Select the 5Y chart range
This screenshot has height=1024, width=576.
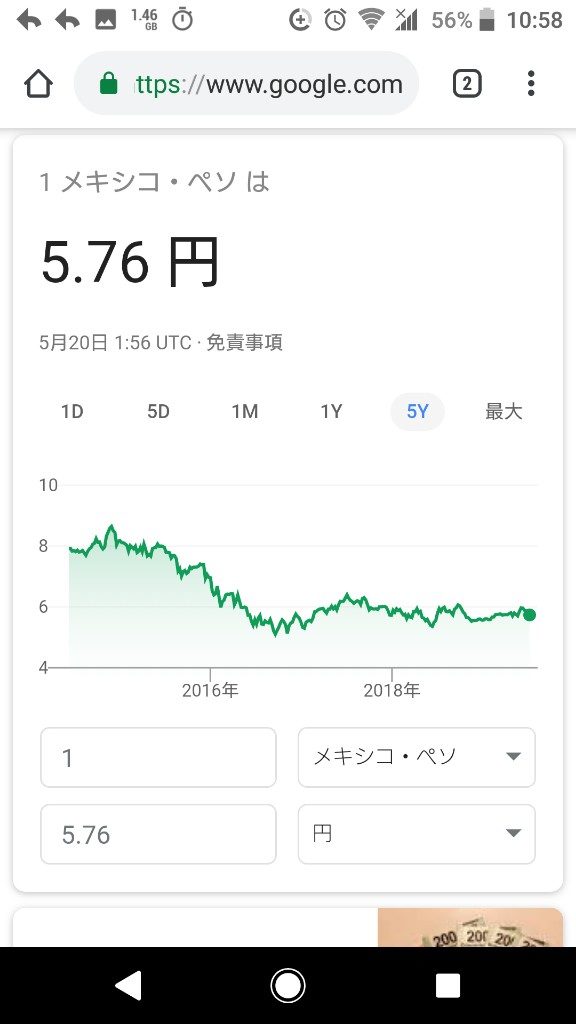pyautogui.click(x=417, y=411)
